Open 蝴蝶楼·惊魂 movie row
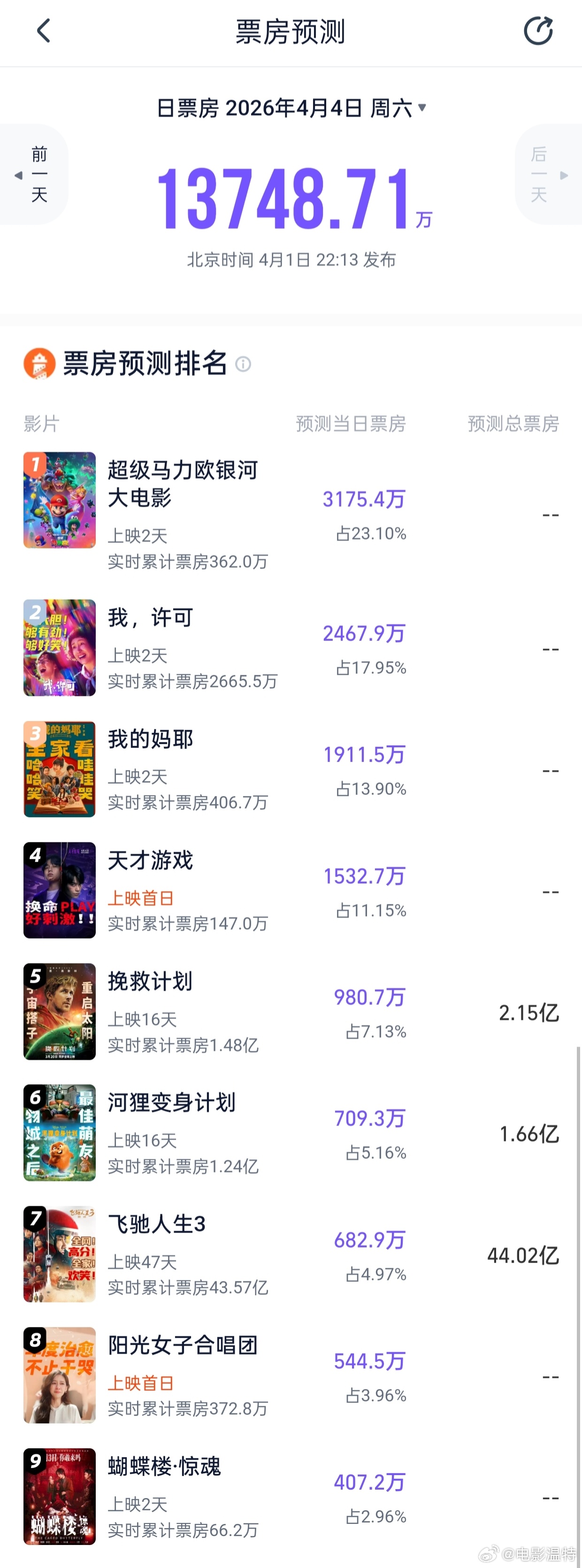This screenshot has height=1568, width=582. [x=164, y=1466]
